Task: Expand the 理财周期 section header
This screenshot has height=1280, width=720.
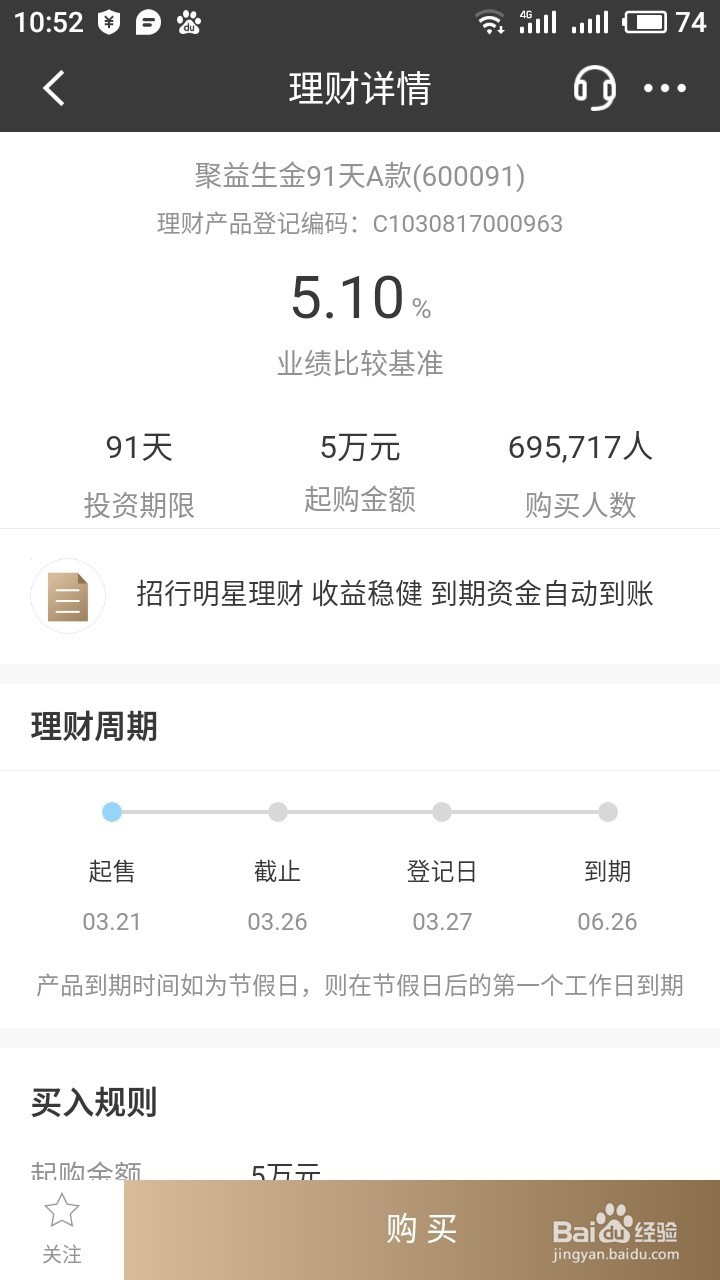Action: point(92,728)
